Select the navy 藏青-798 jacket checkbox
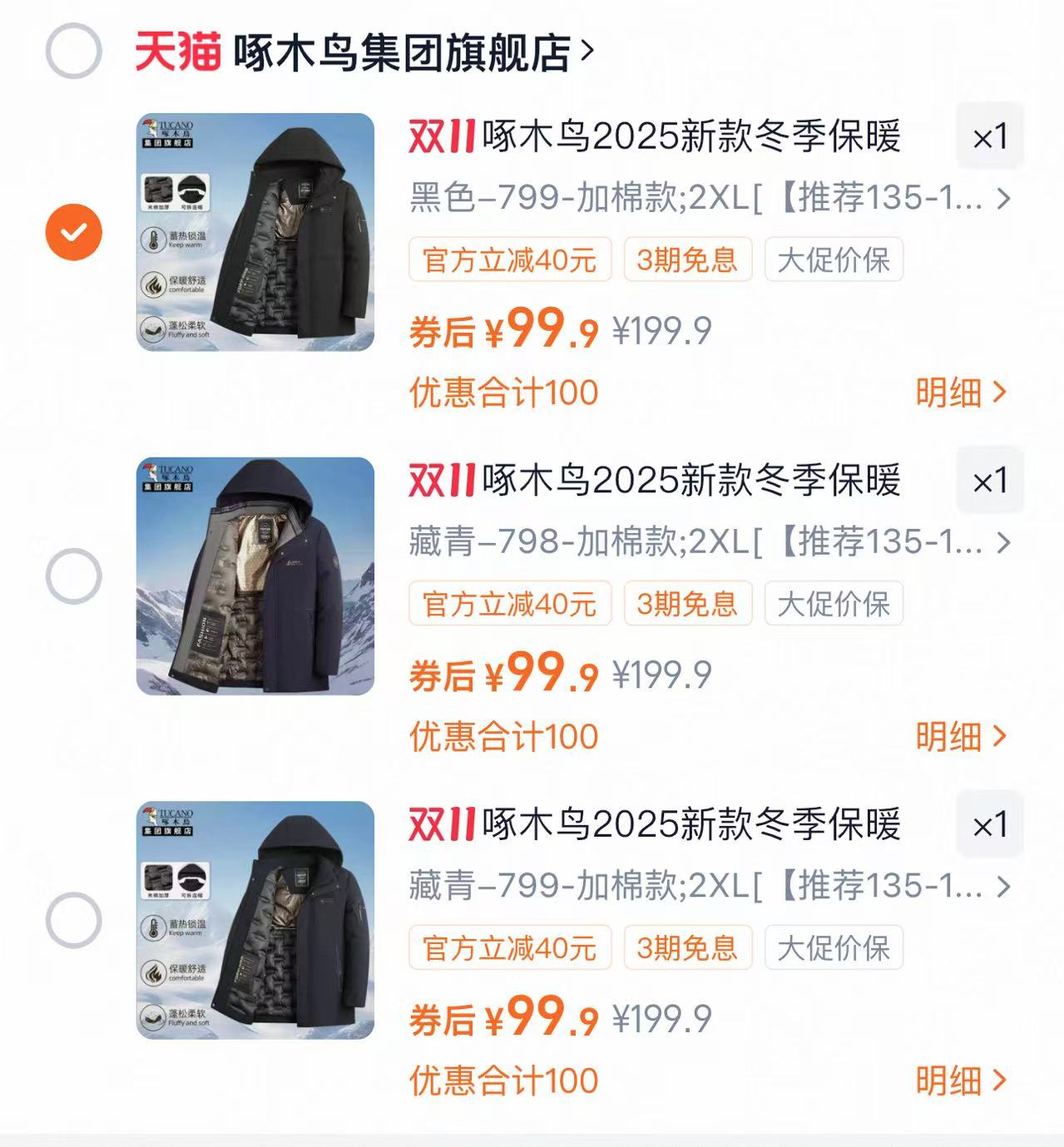Viewport: 1064px width, 1147px height. pos(74,574)
